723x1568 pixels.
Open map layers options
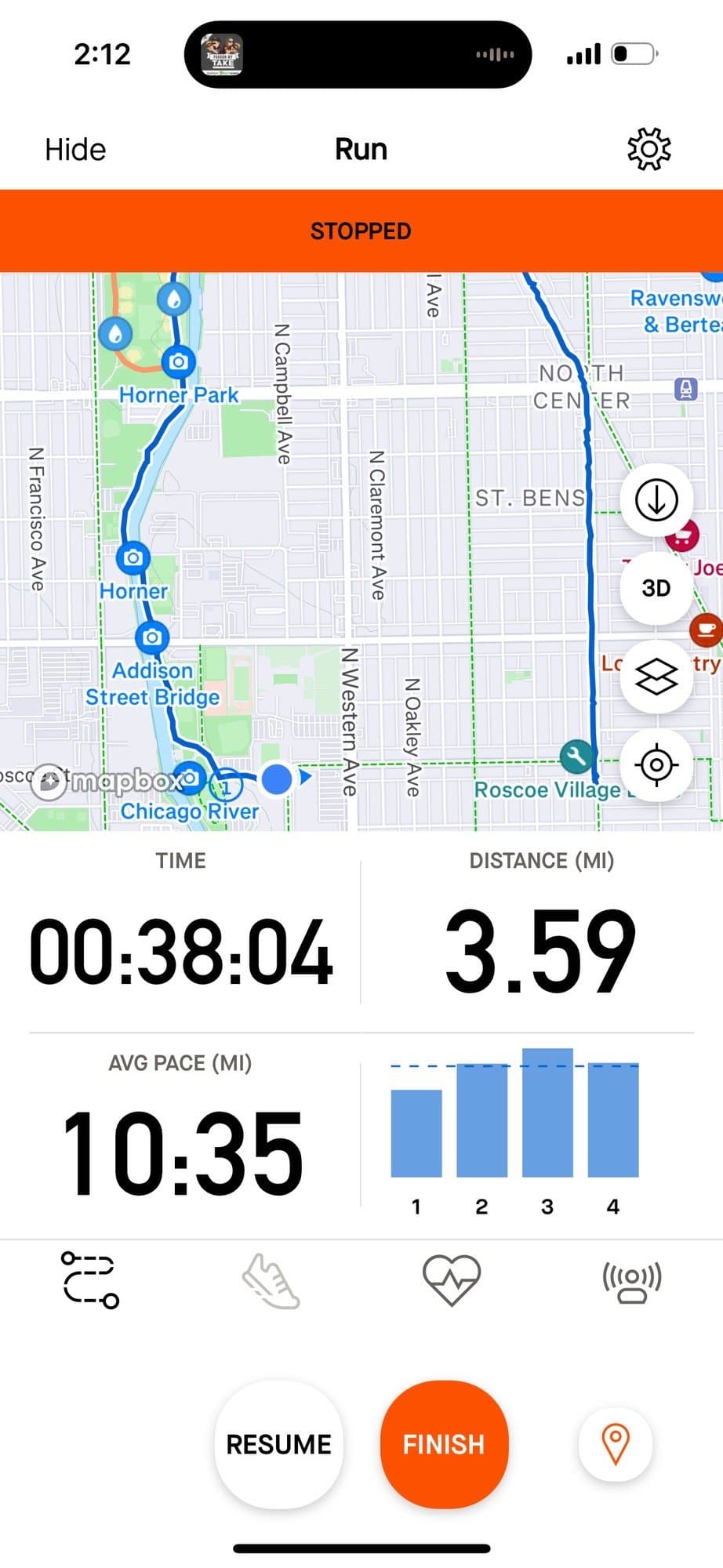(x=656, y=677)
